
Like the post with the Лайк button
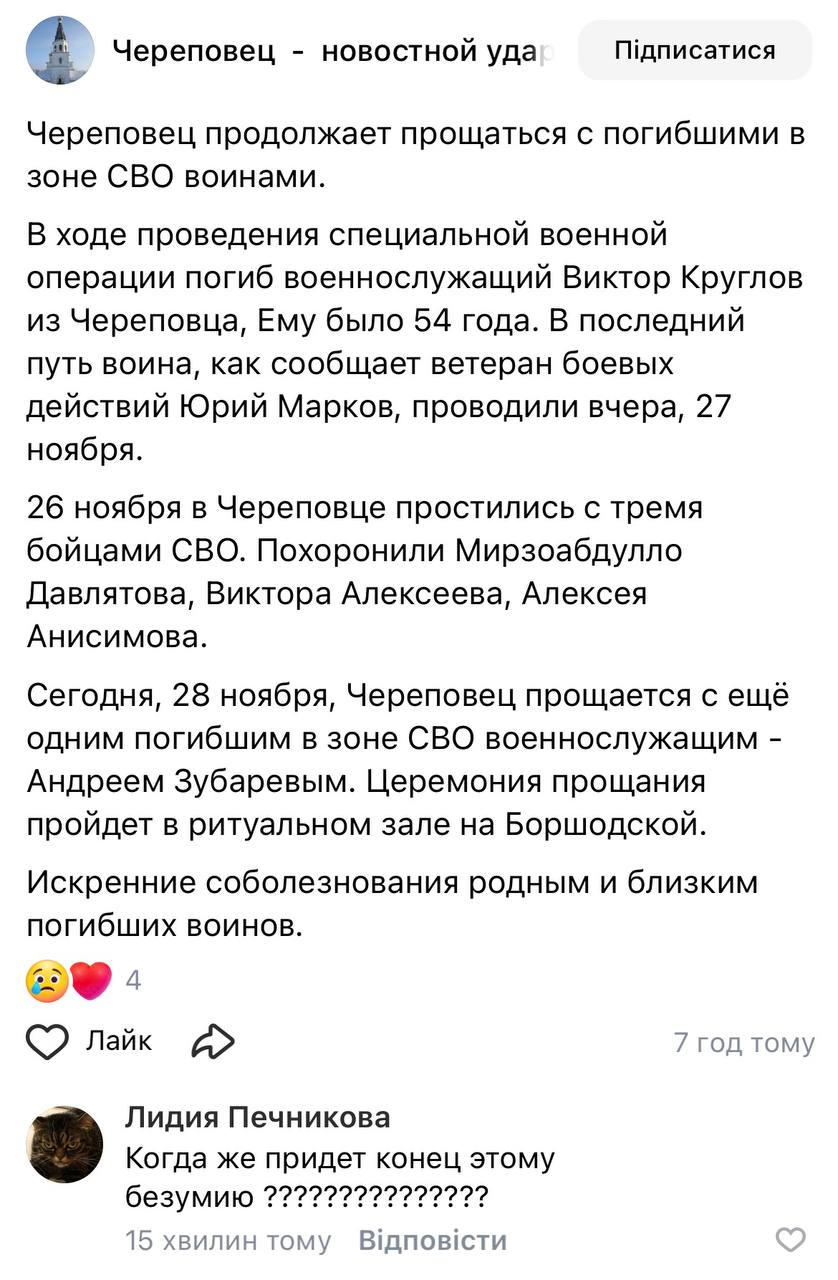point(88,1042)
